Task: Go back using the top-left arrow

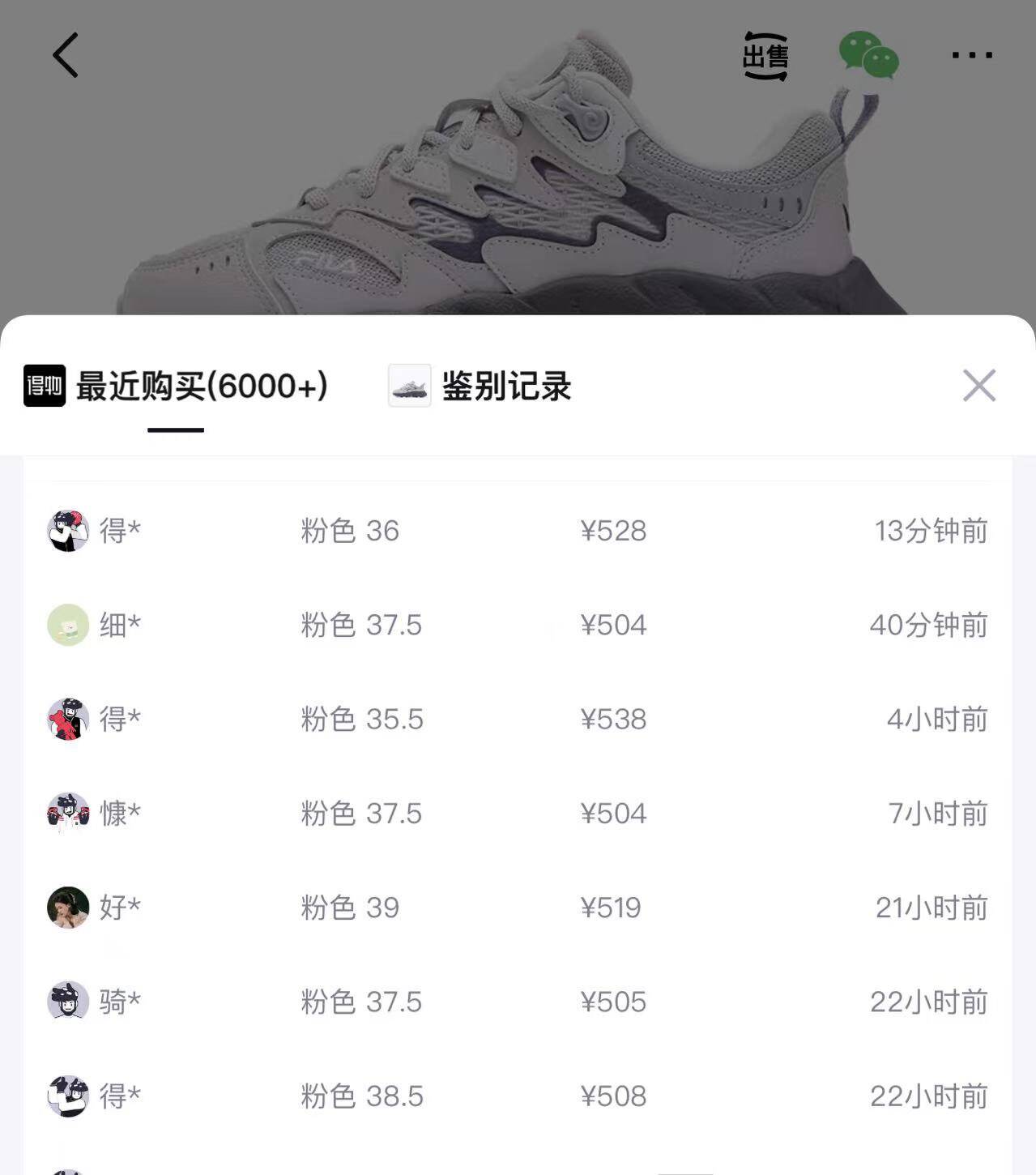Action: click(x=66, y=55)
